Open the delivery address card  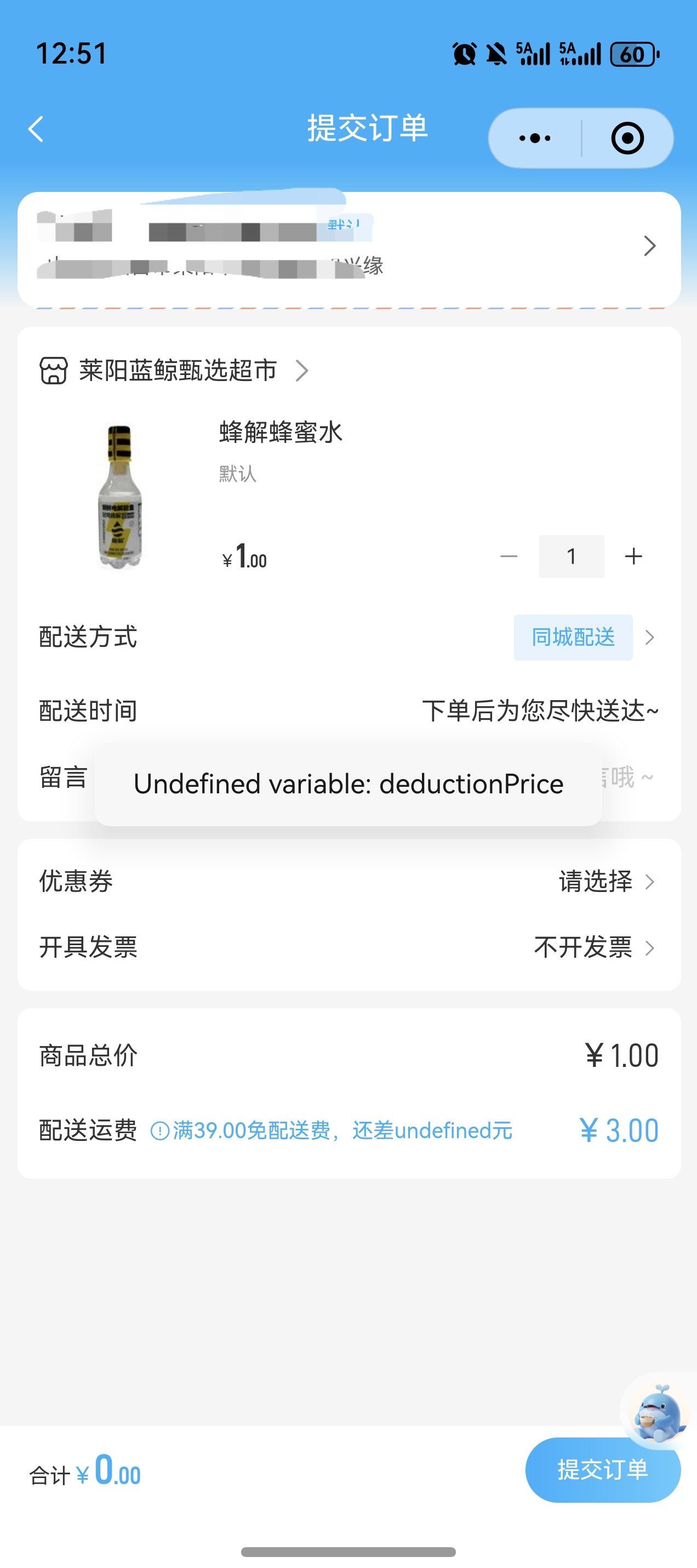(x=348, y=247)
